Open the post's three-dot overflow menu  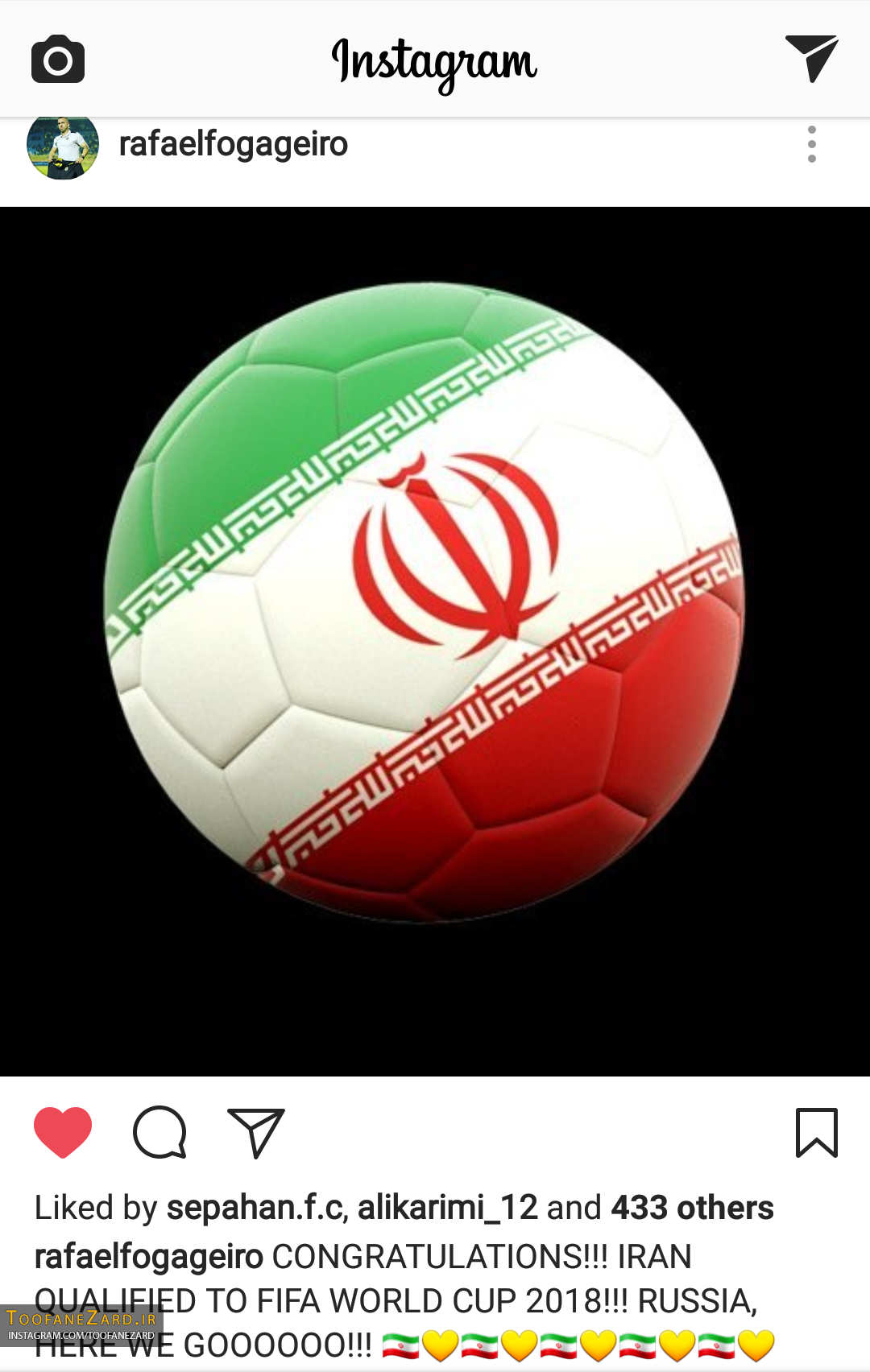click(x=811, y=145)
